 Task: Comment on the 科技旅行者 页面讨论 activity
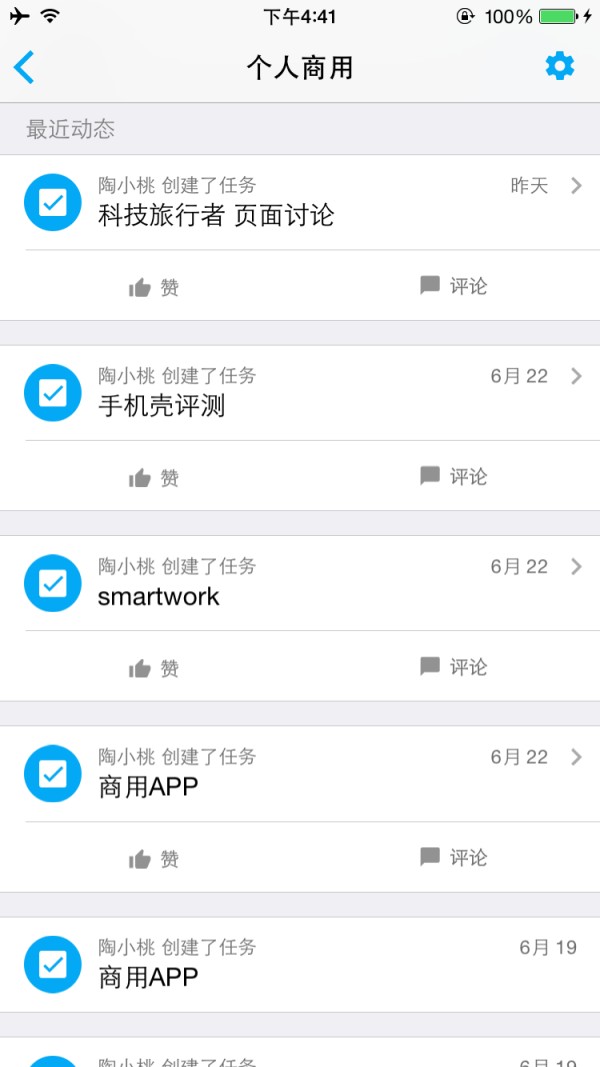454,286
